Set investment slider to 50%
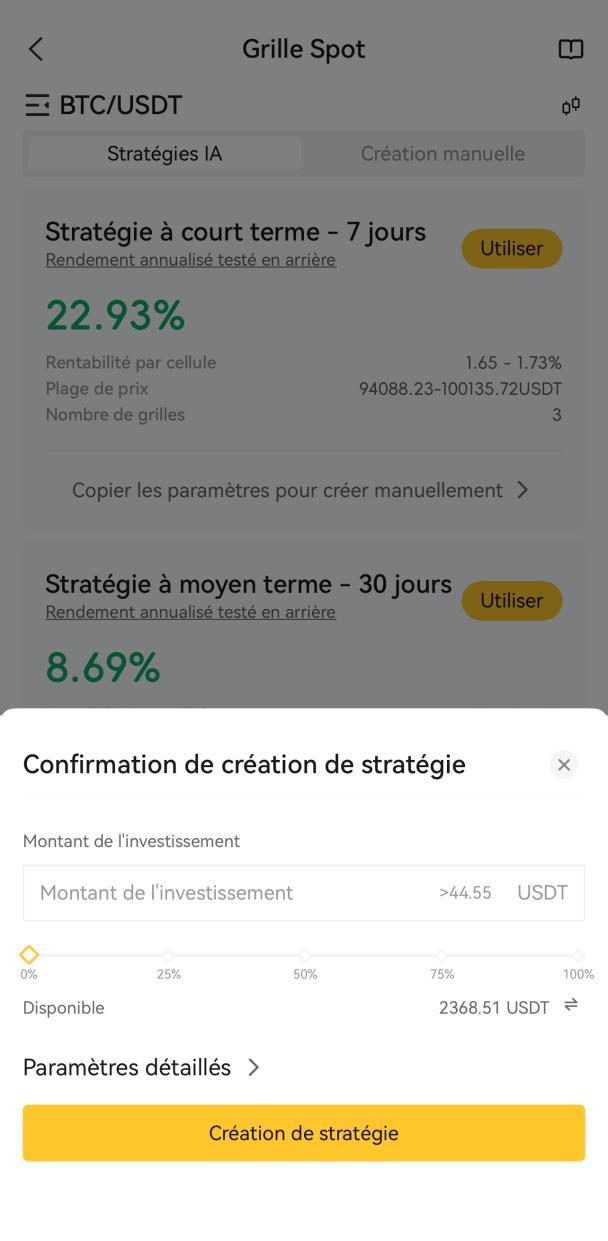Image resolution: width=608 pixels, height=1241 pixels. tap(305, 955)
